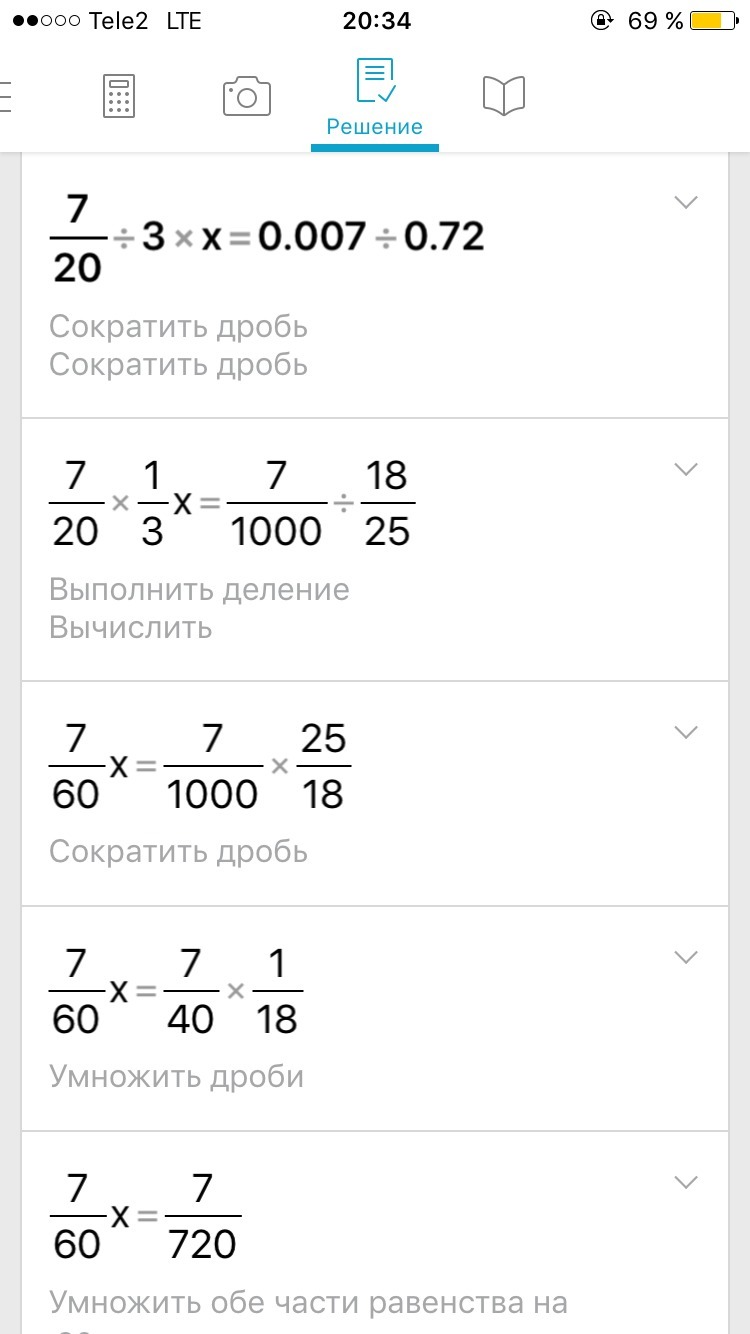This screenshot has width=750, height=1334.
Task: Expand the step with 25/18
Action: click(685, 732)
